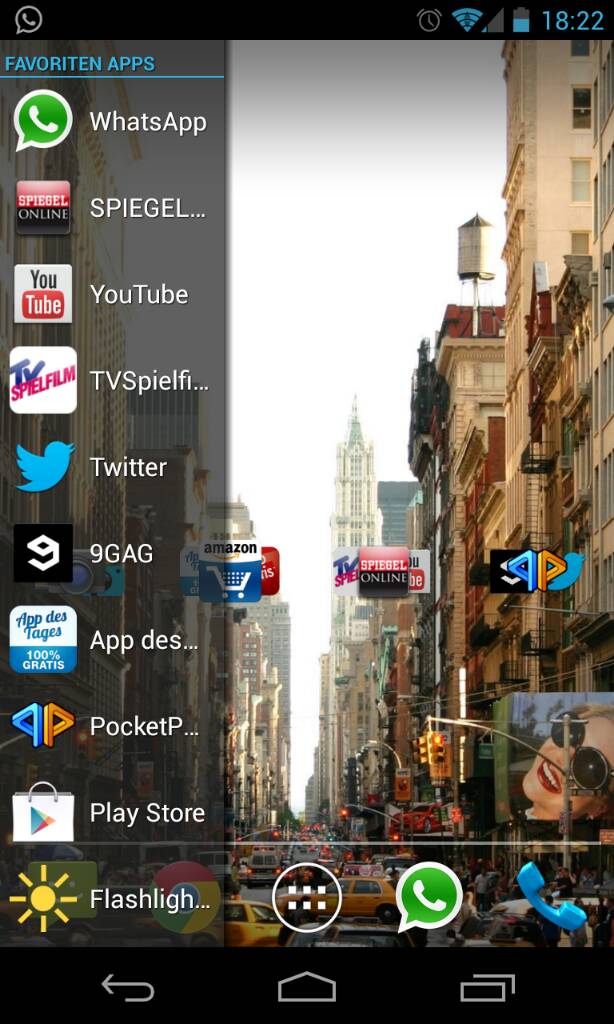Screen dimensions: 614x1024
Task: Launch WhatsApp from the favorites list
Action: pyautogui.click(x=112, y=121)
